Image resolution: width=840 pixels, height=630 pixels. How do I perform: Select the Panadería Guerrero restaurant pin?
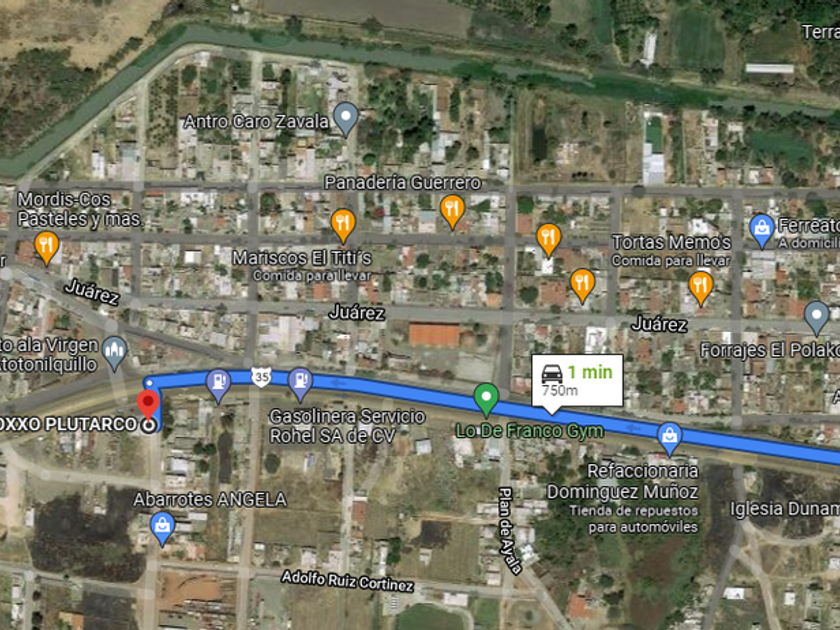coord(453,209)
